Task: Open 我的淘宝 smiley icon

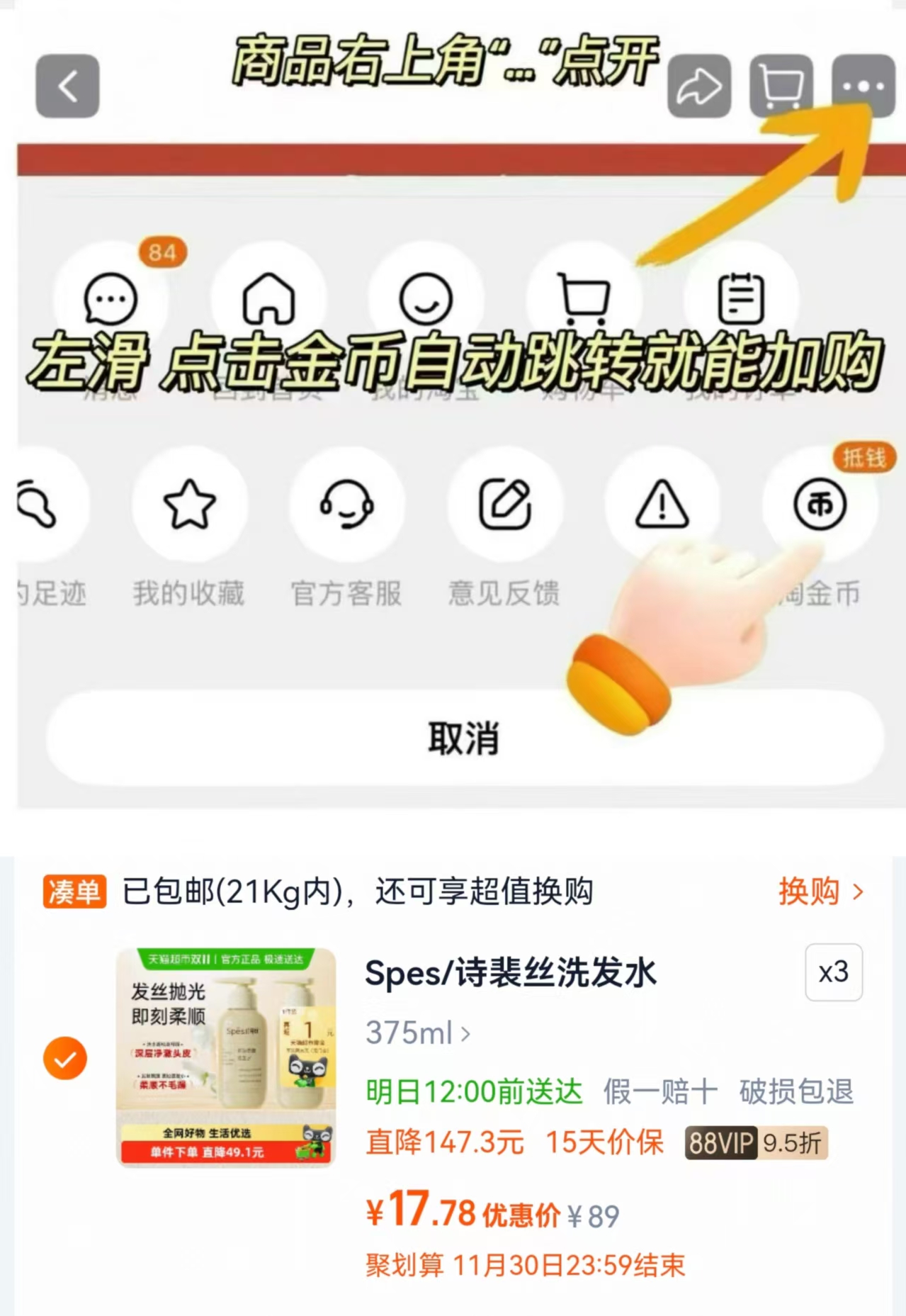Action: click(425, 299)
